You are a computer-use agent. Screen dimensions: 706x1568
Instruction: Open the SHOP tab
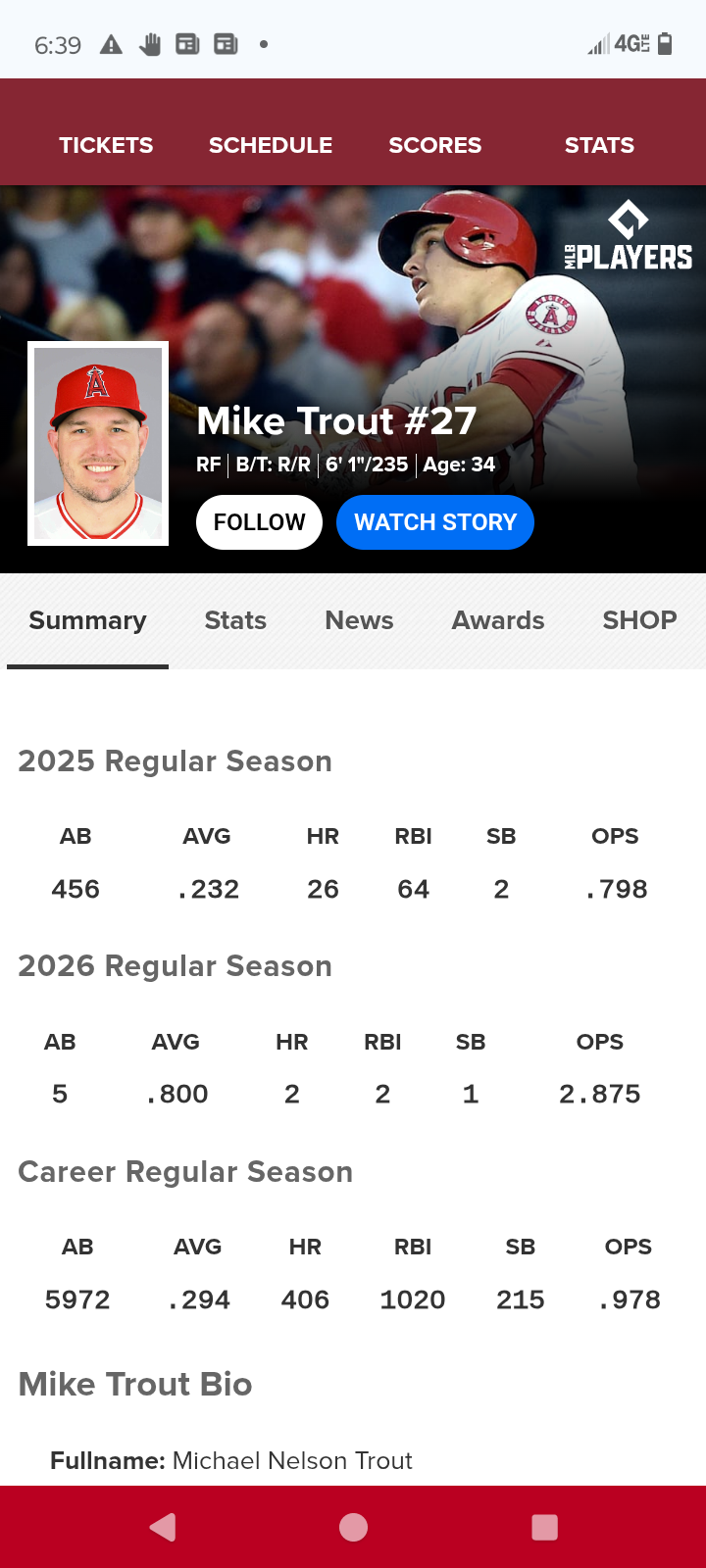pyautogui.click(x=639, y=620)
